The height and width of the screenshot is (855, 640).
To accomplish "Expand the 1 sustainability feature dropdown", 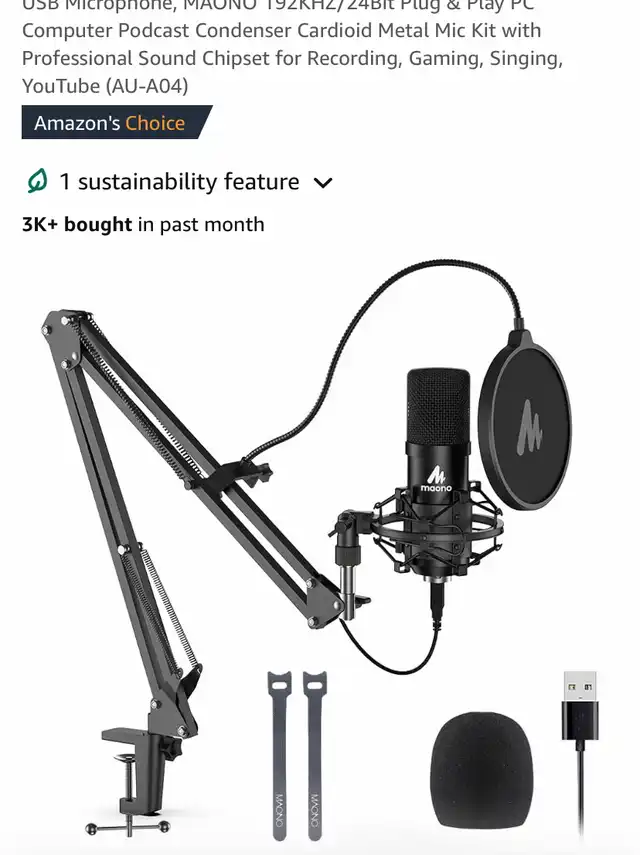I will tap(179, 182).
